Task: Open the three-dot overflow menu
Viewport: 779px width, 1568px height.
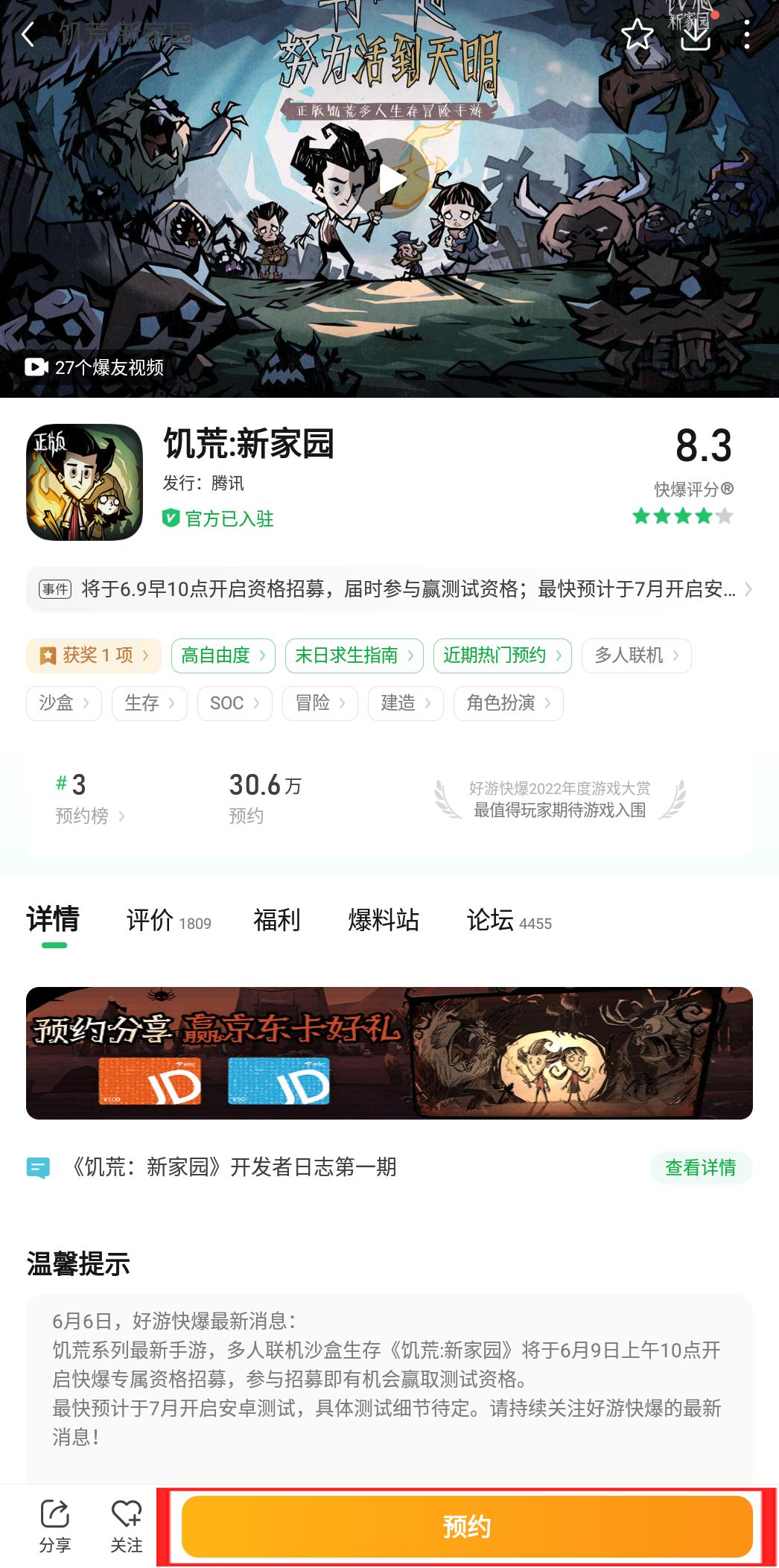Action: click(747, 35)
